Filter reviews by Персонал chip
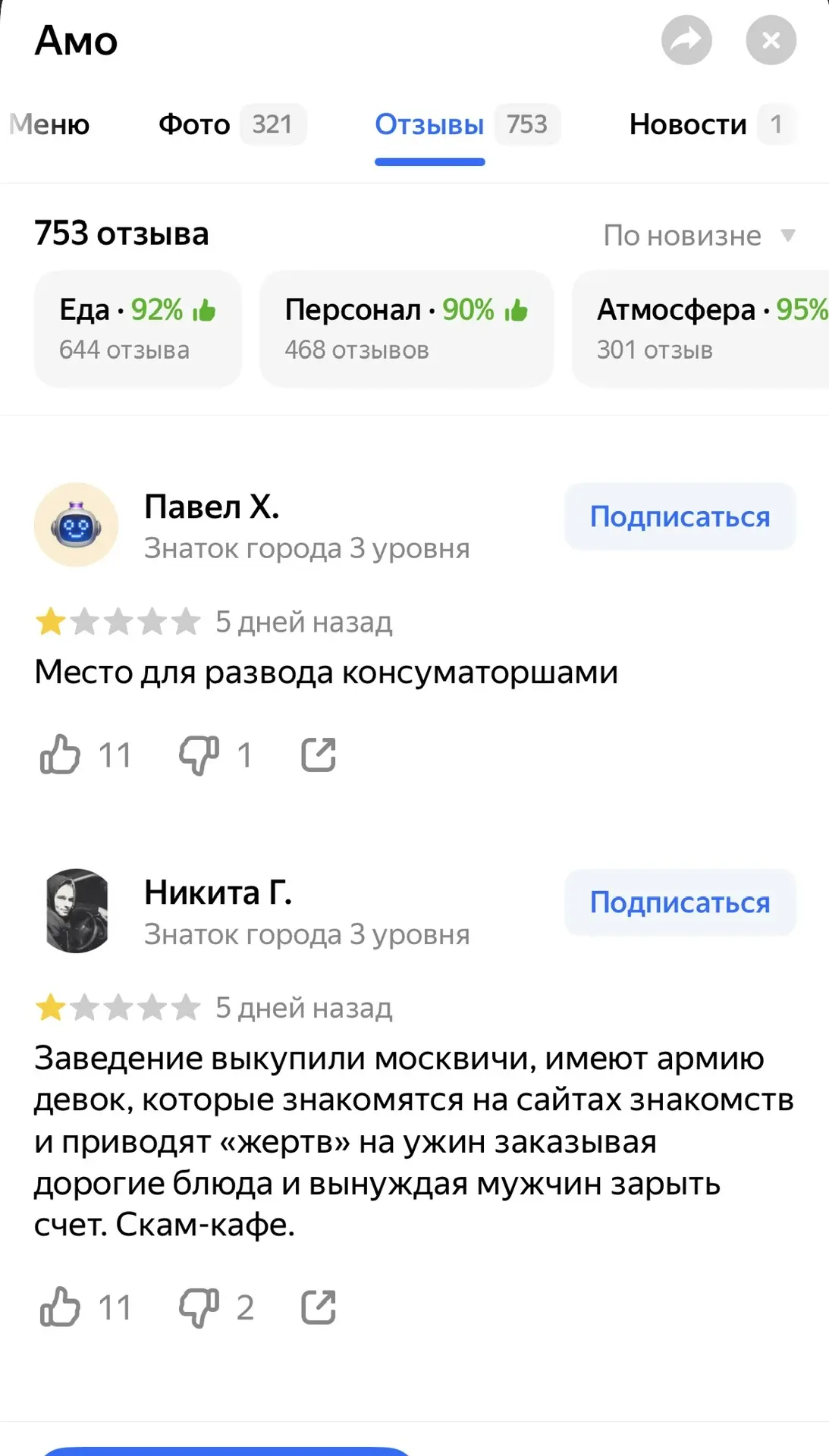Screen dimensions: 829x1456 click(x=407, y=328)
